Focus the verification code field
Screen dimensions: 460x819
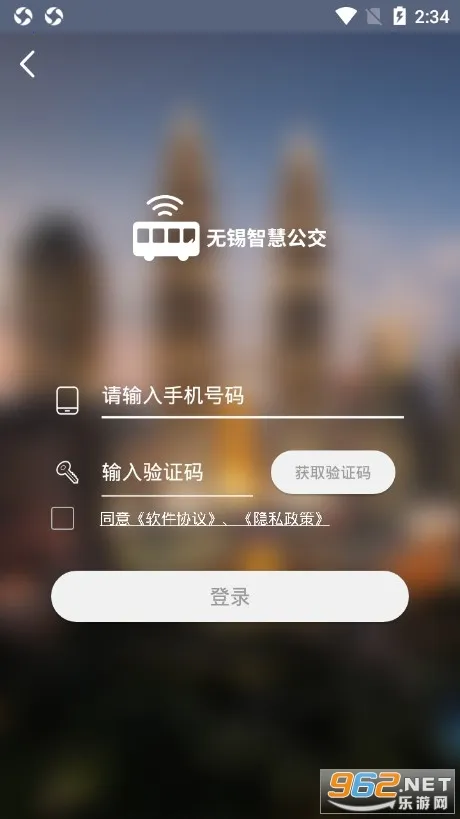click(x=177, y=473)
